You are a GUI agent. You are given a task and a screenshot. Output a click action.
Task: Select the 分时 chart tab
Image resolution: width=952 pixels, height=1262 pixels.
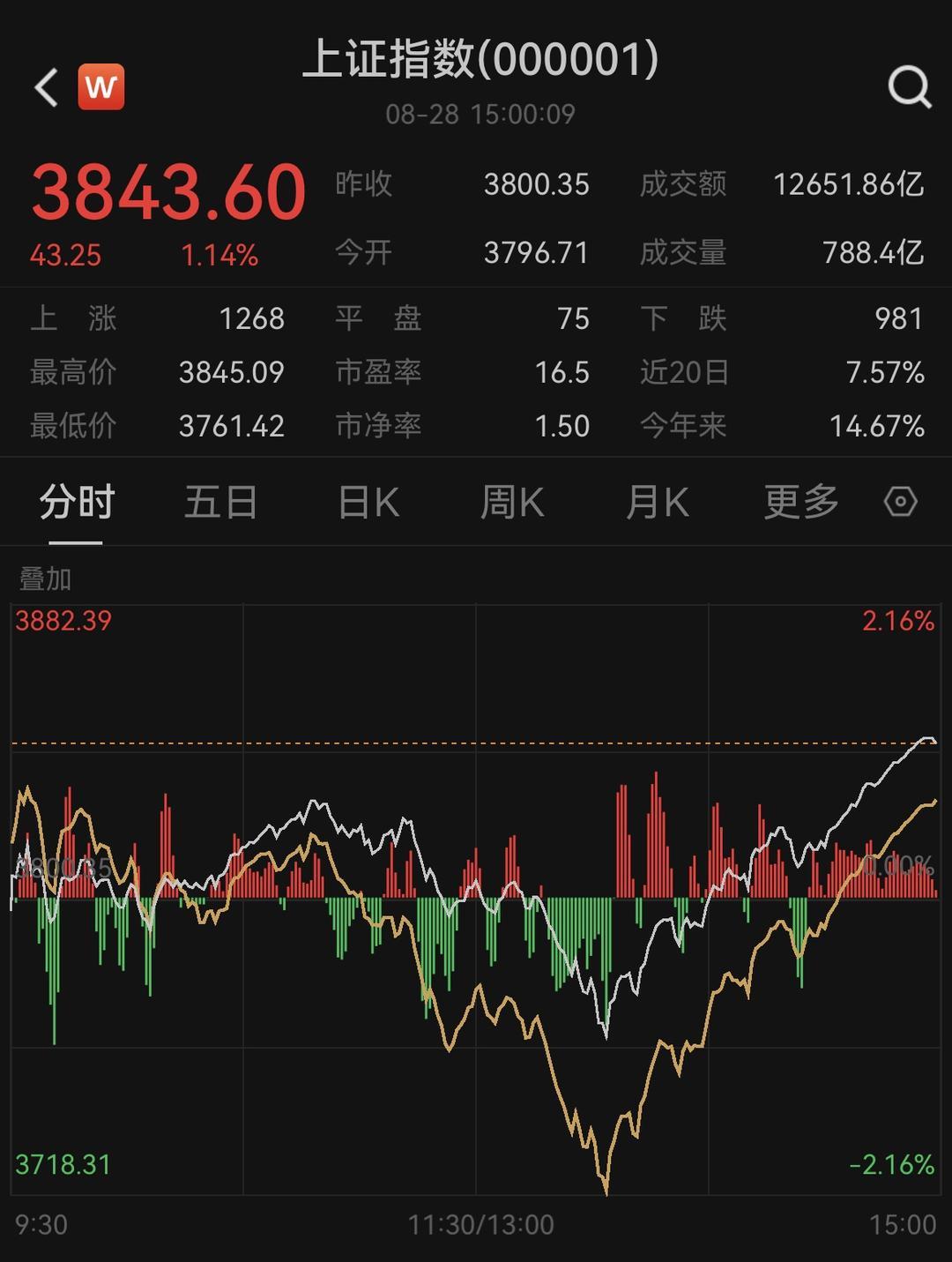pyautogui.click(x=77, y=503)
